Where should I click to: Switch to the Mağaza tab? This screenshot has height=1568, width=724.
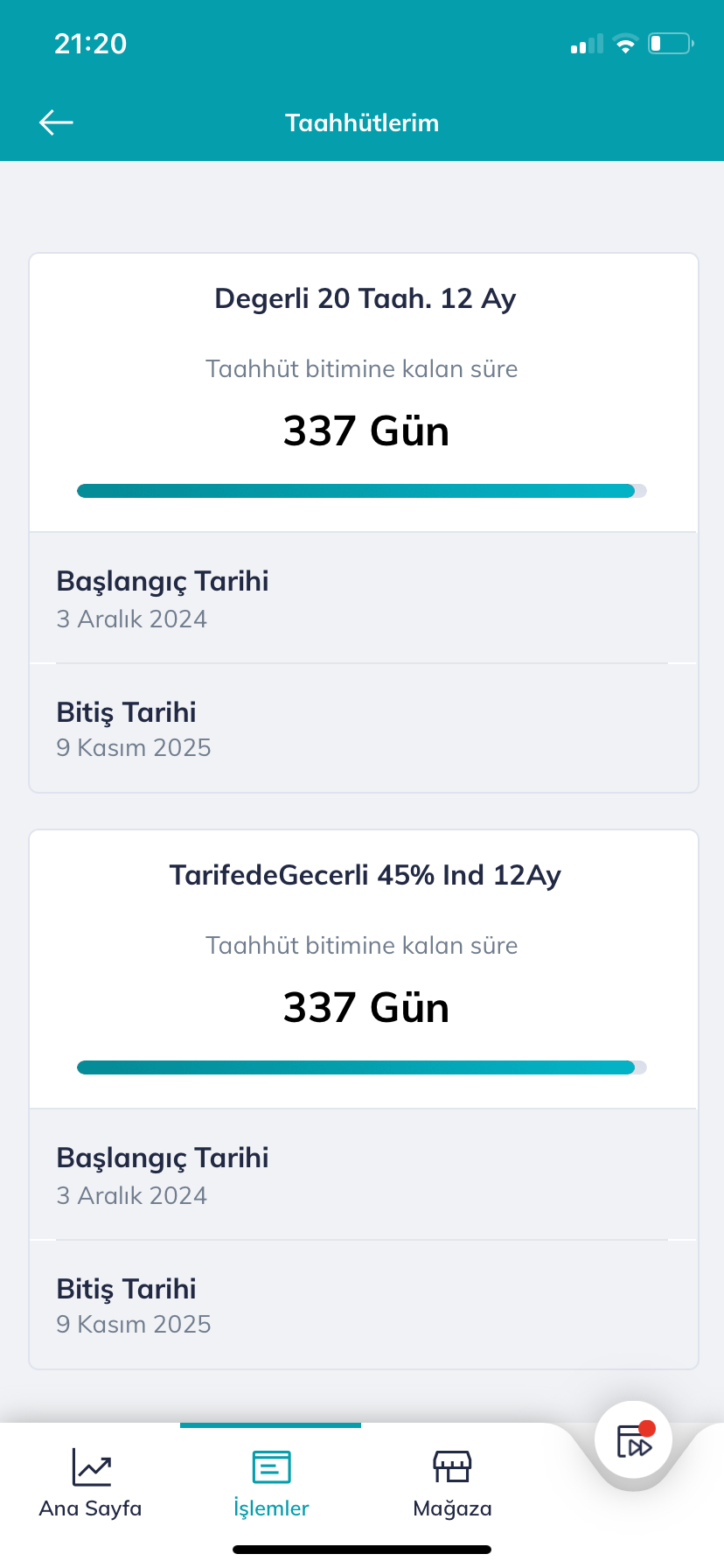(452, 1483)
